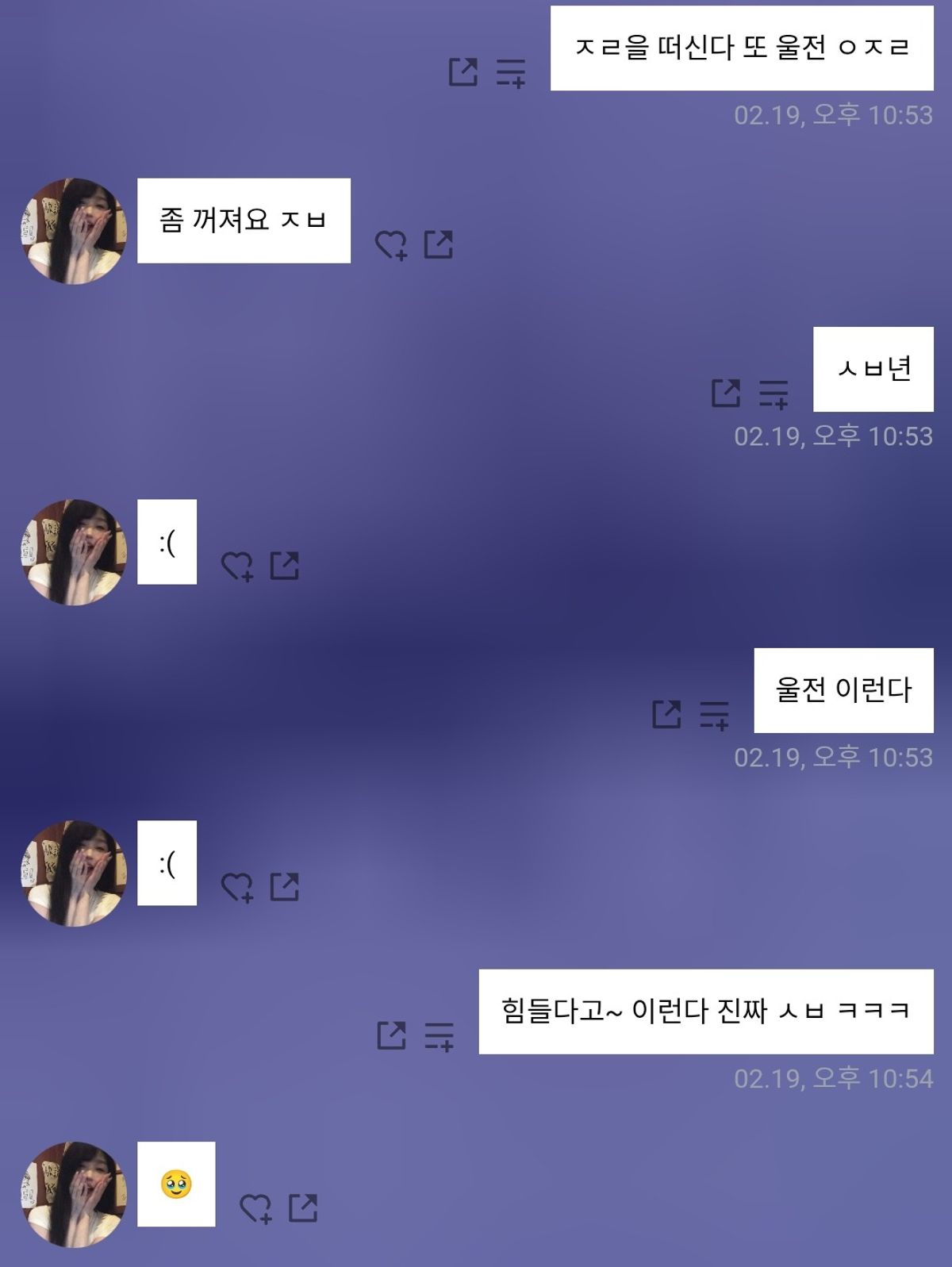Add the "울전 이런다" message to list
This screenshot has width=952, height=1267.
click(714, 714)
